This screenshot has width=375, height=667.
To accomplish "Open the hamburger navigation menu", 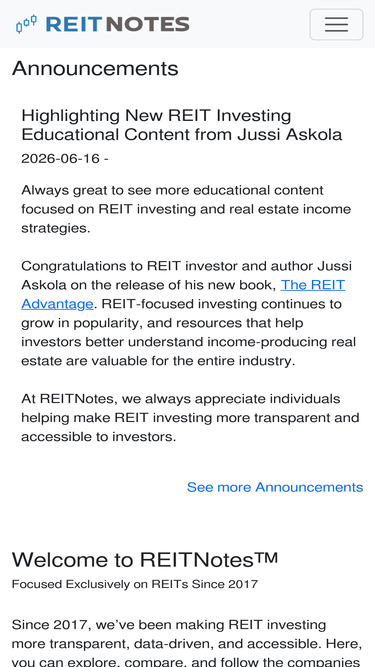I will [336, 24].
